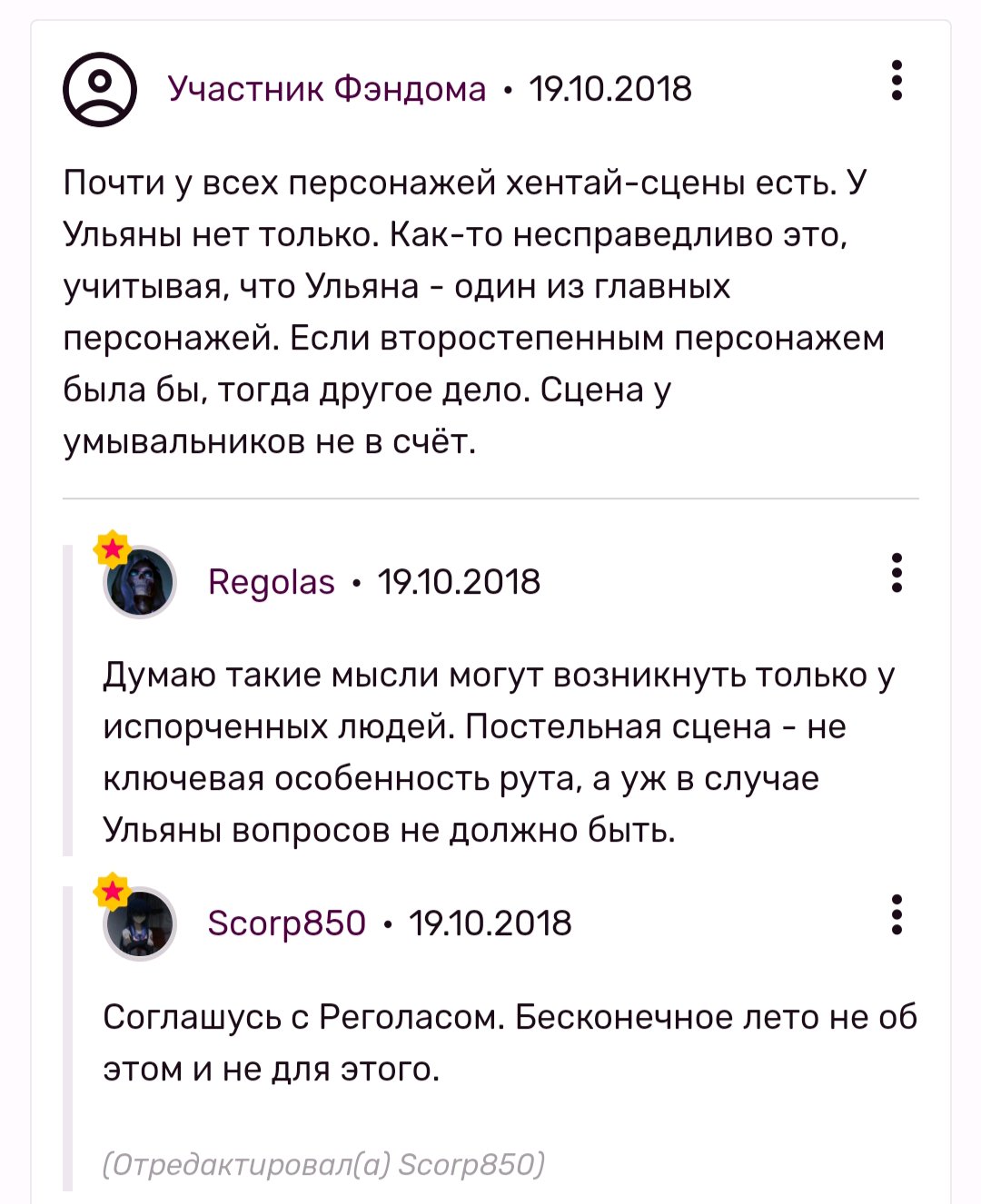
Task: Open Regolas's profile via username link
Action: coord(271,582)
